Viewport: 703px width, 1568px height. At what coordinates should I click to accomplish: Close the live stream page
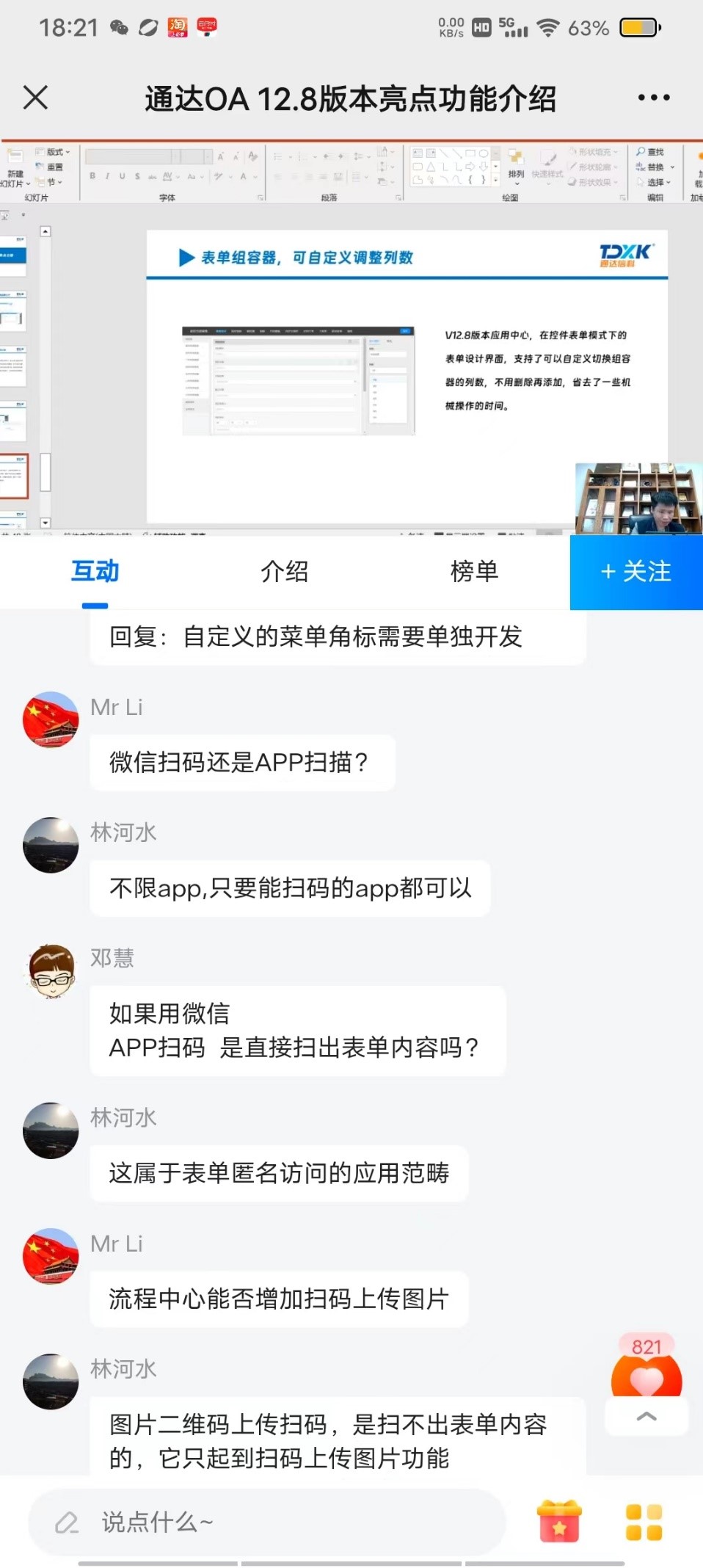click(x=35, y=98)
